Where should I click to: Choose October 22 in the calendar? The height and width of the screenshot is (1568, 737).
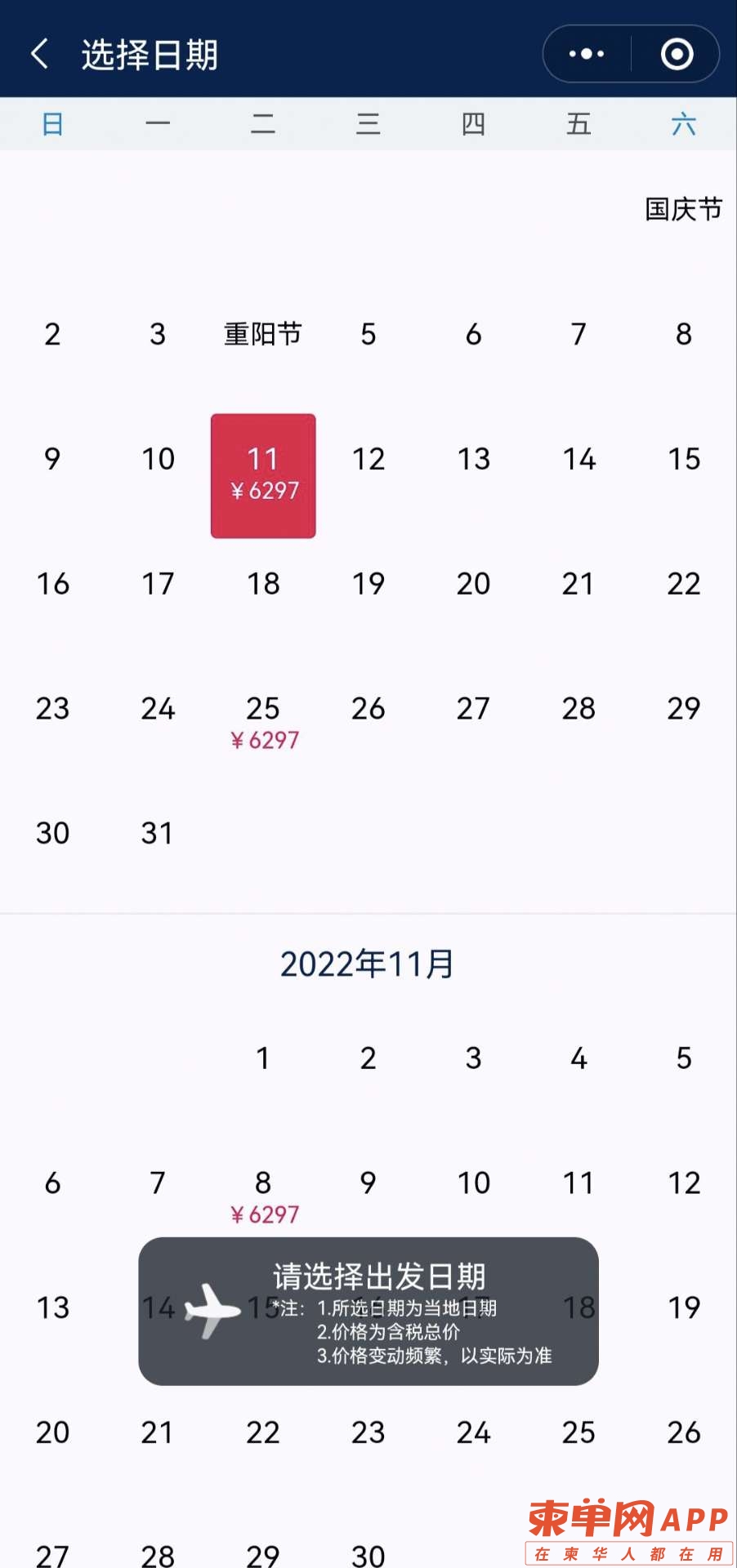(683, 584)
